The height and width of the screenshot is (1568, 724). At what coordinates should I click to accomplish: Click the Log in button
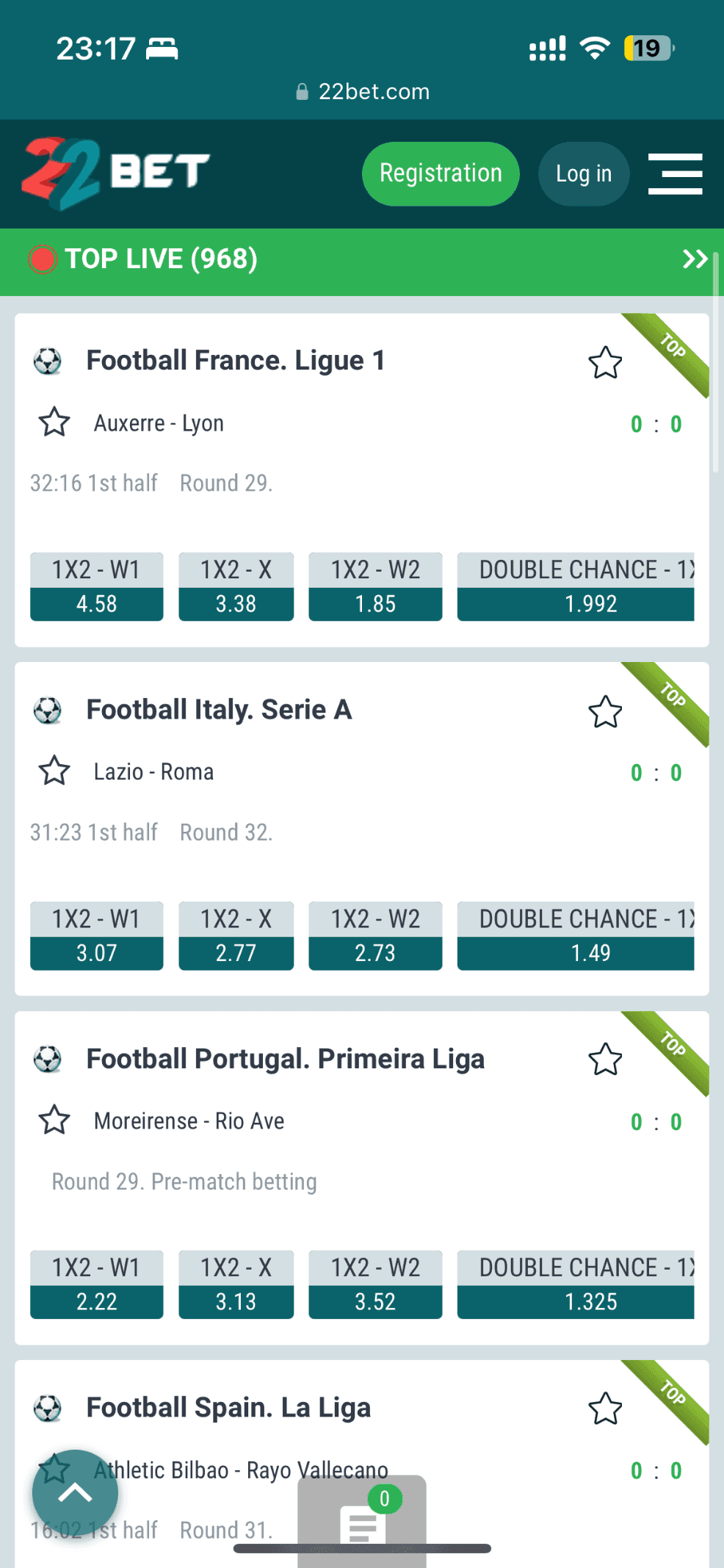583,173
